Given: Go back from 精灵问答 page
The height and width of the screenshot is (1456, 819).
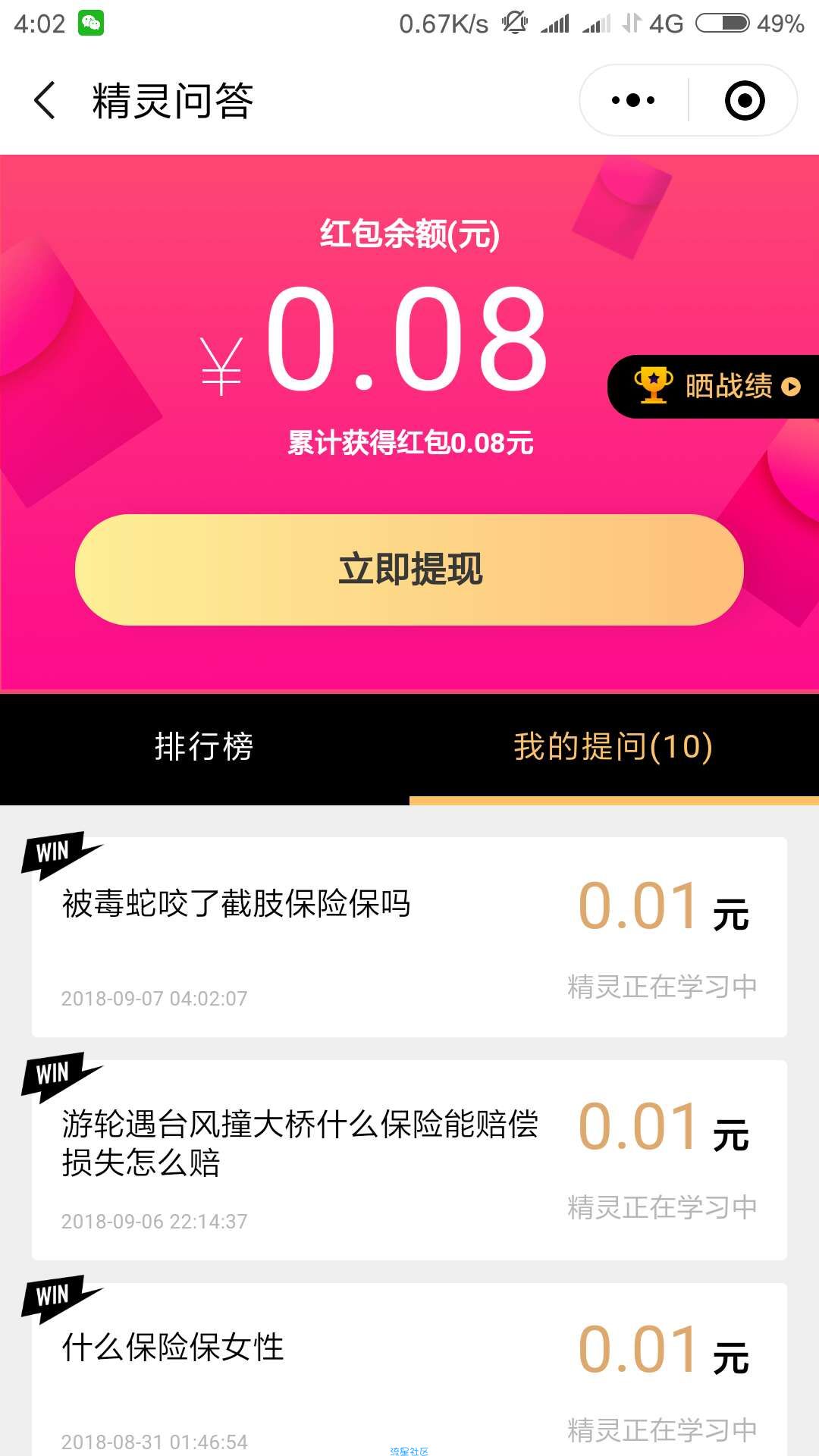Looking at the screenshot, I should coord(45,101).
